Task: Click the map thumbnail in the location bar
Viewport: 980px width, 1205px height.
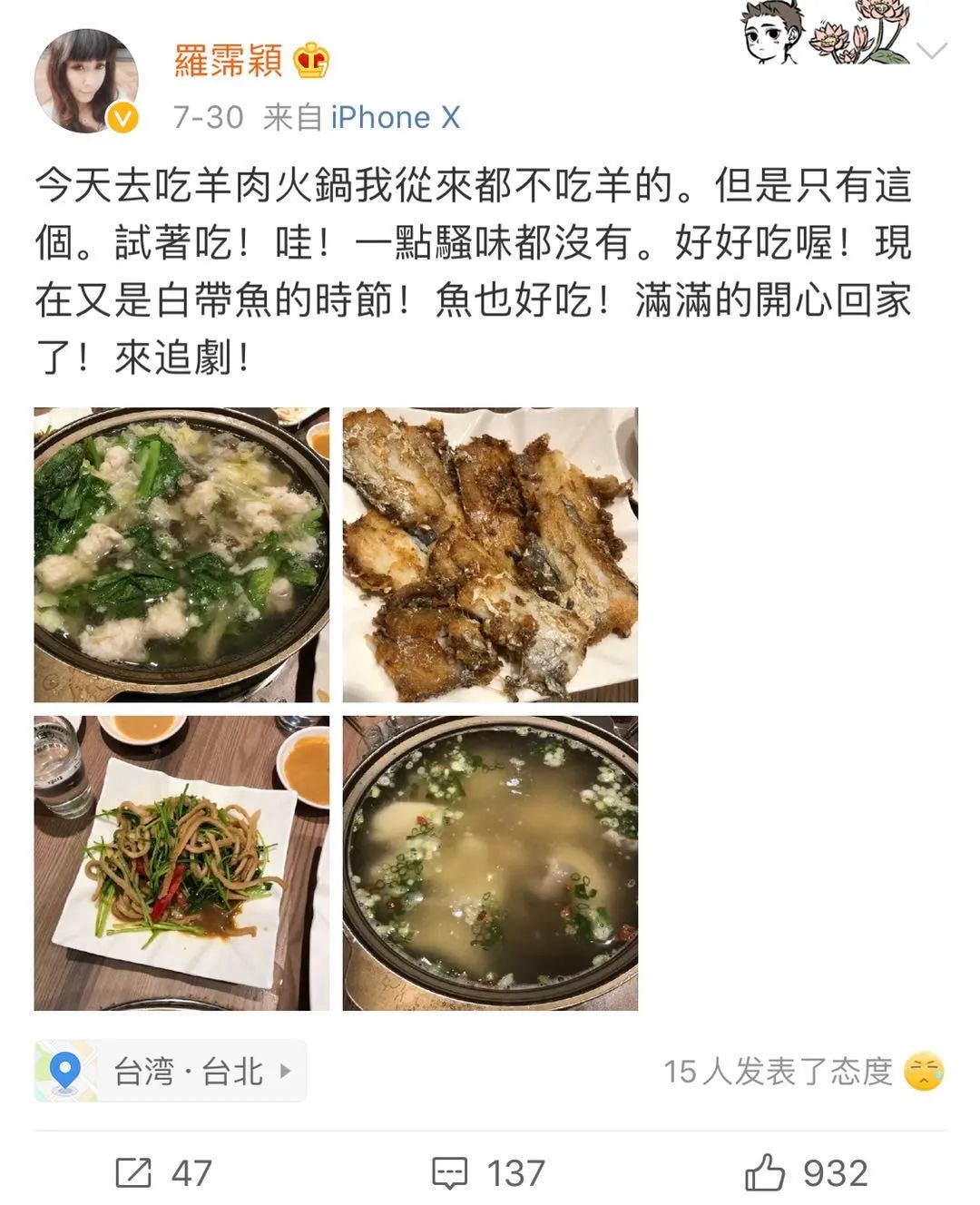Action: pos(65,1069)
